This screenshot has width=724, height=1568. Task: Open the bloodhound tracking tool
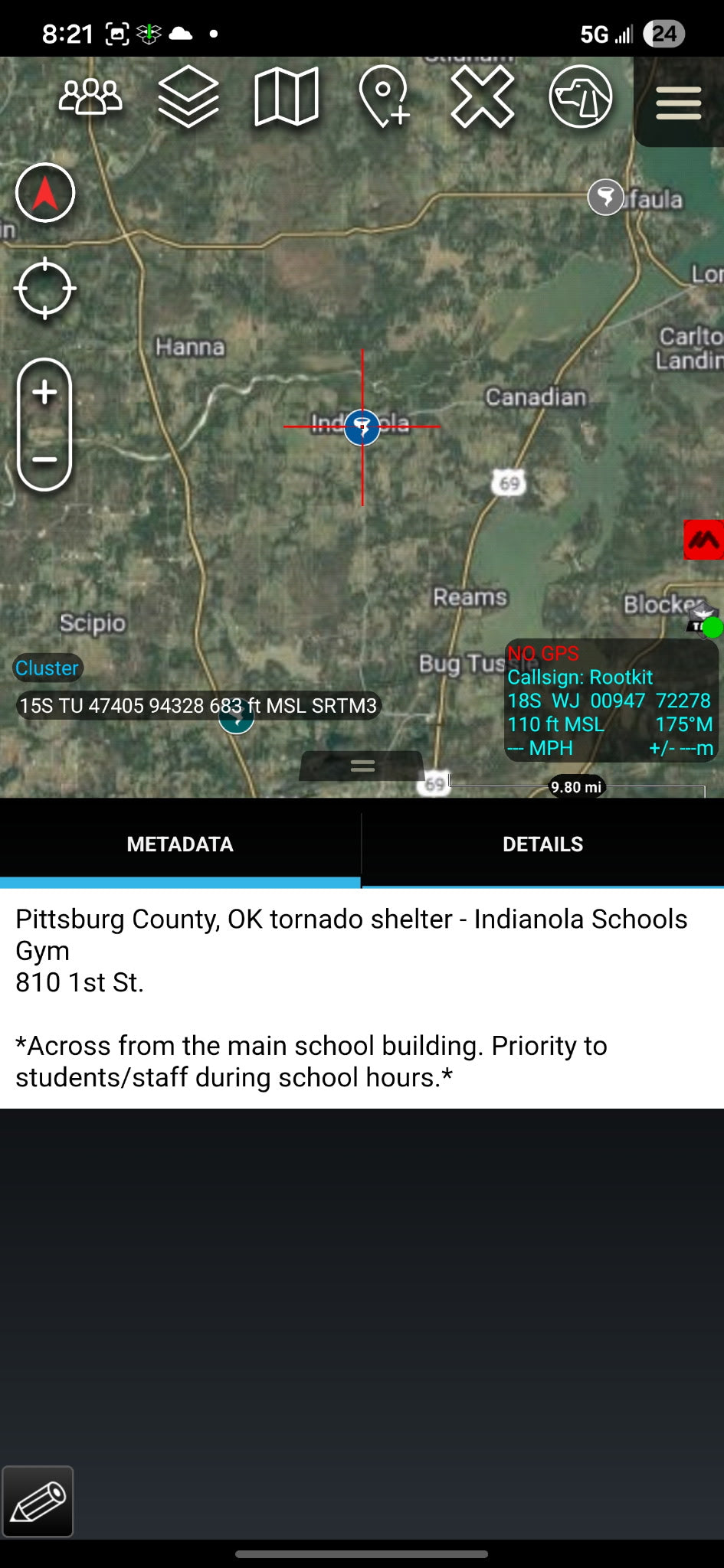tap(582, 97)
